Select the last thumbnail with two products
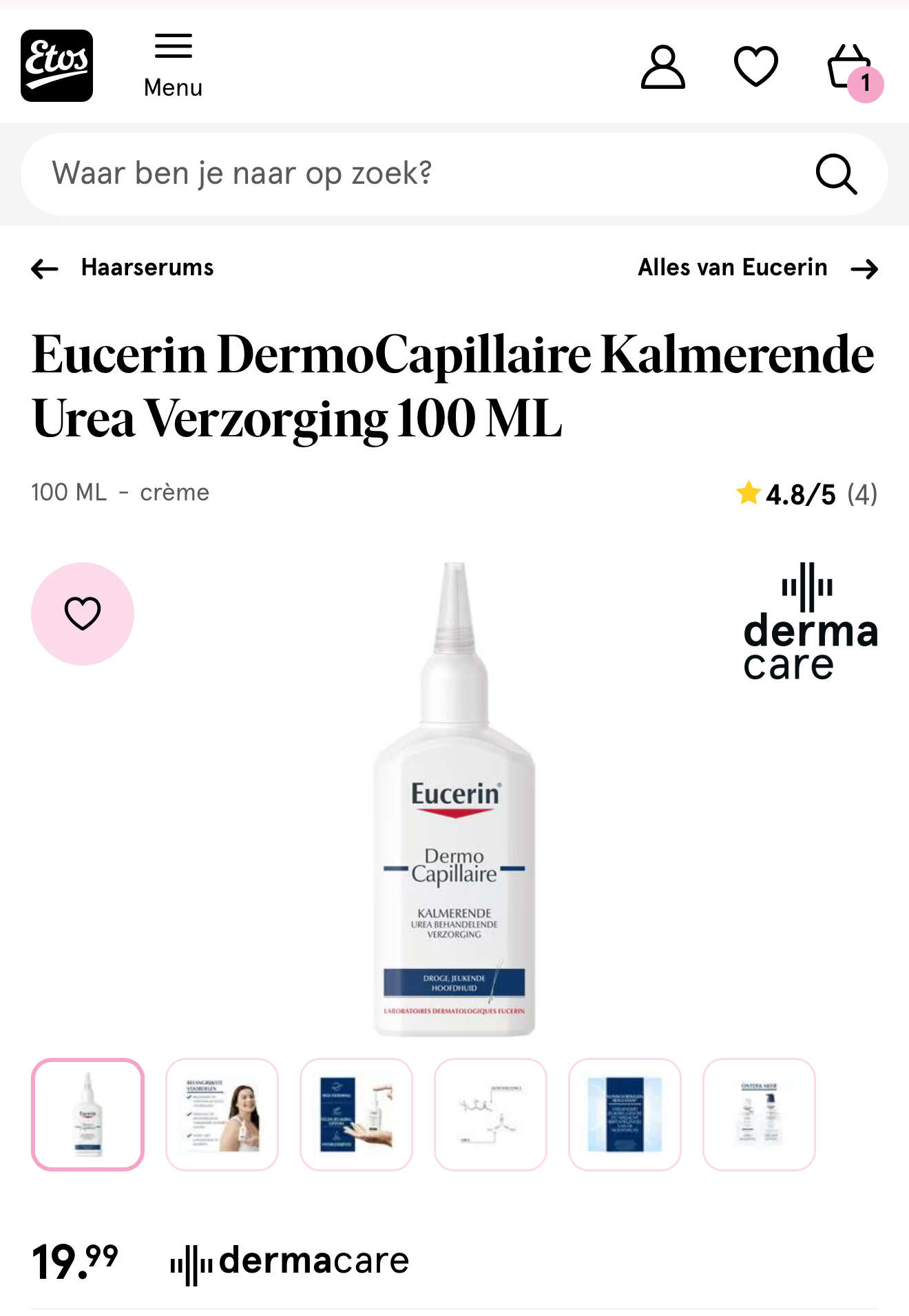The image size is (909, 1316). coord(759,1114)
